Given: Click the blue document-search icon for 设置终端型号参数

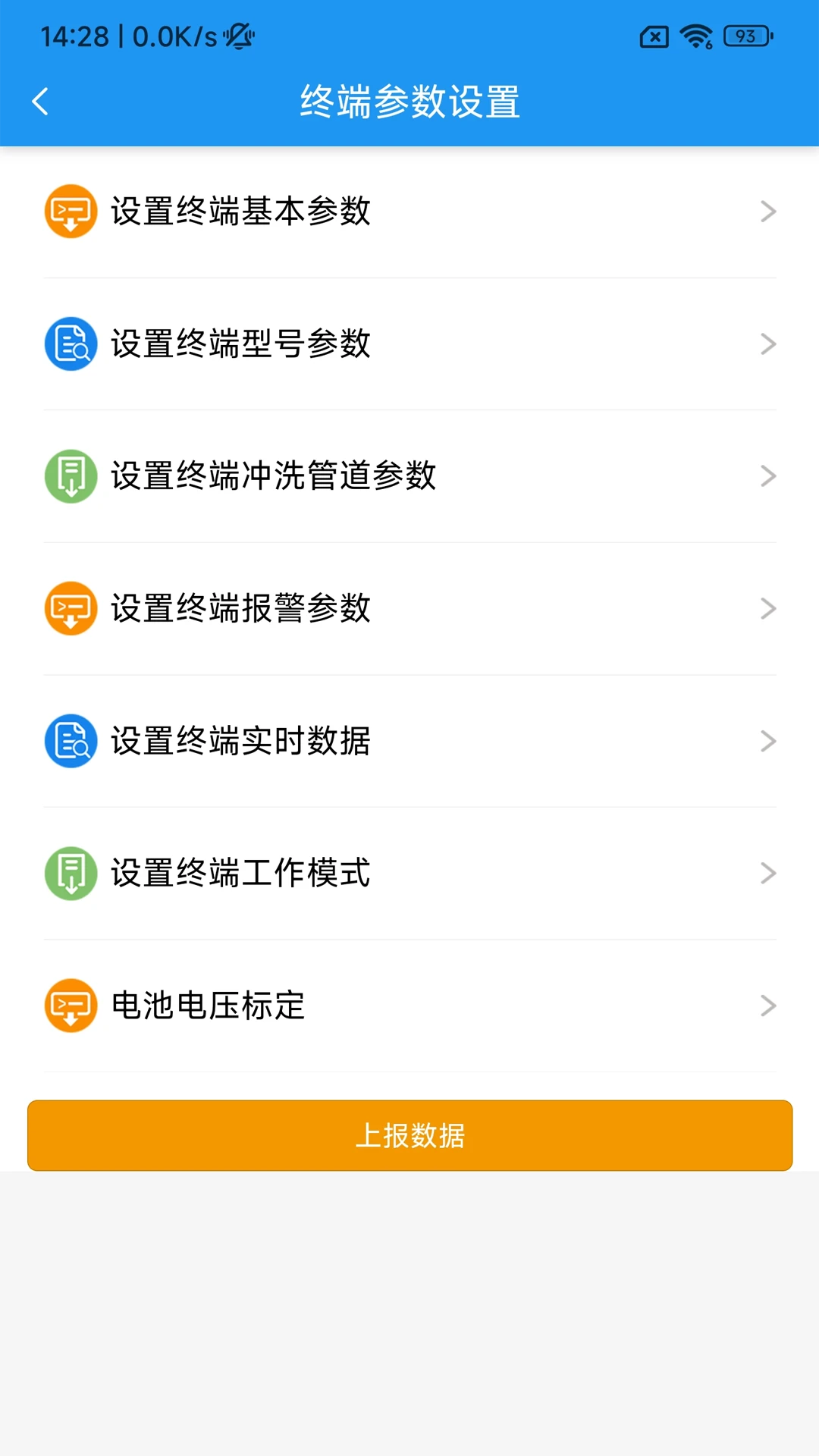Looking at the screenshot, I should 70,344.
